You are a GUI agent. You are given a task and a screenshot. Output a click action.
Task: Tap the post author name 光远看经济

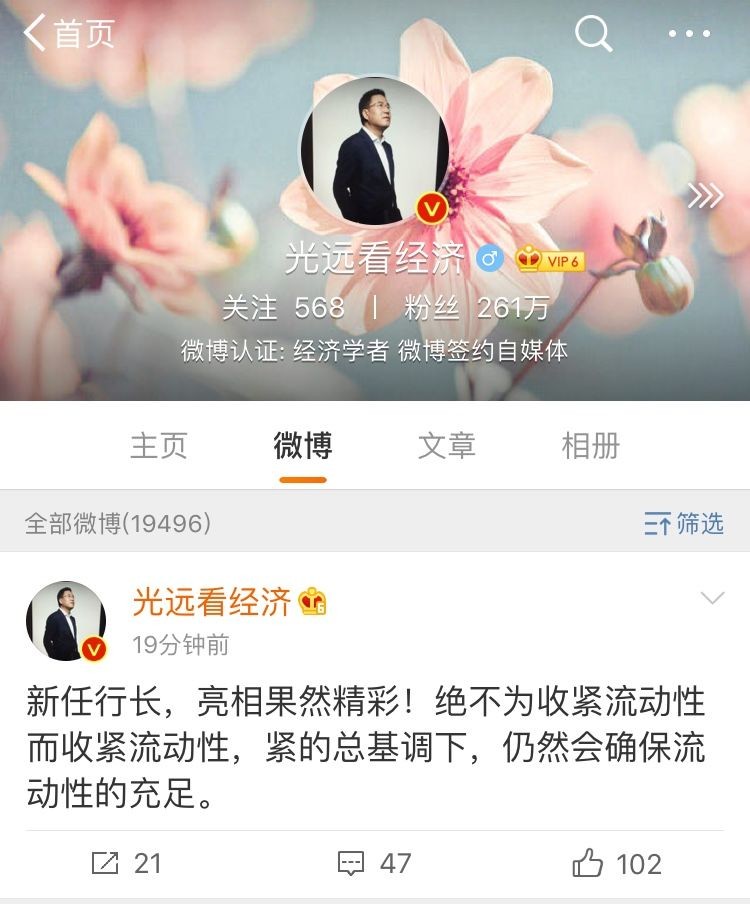(212, 601)
